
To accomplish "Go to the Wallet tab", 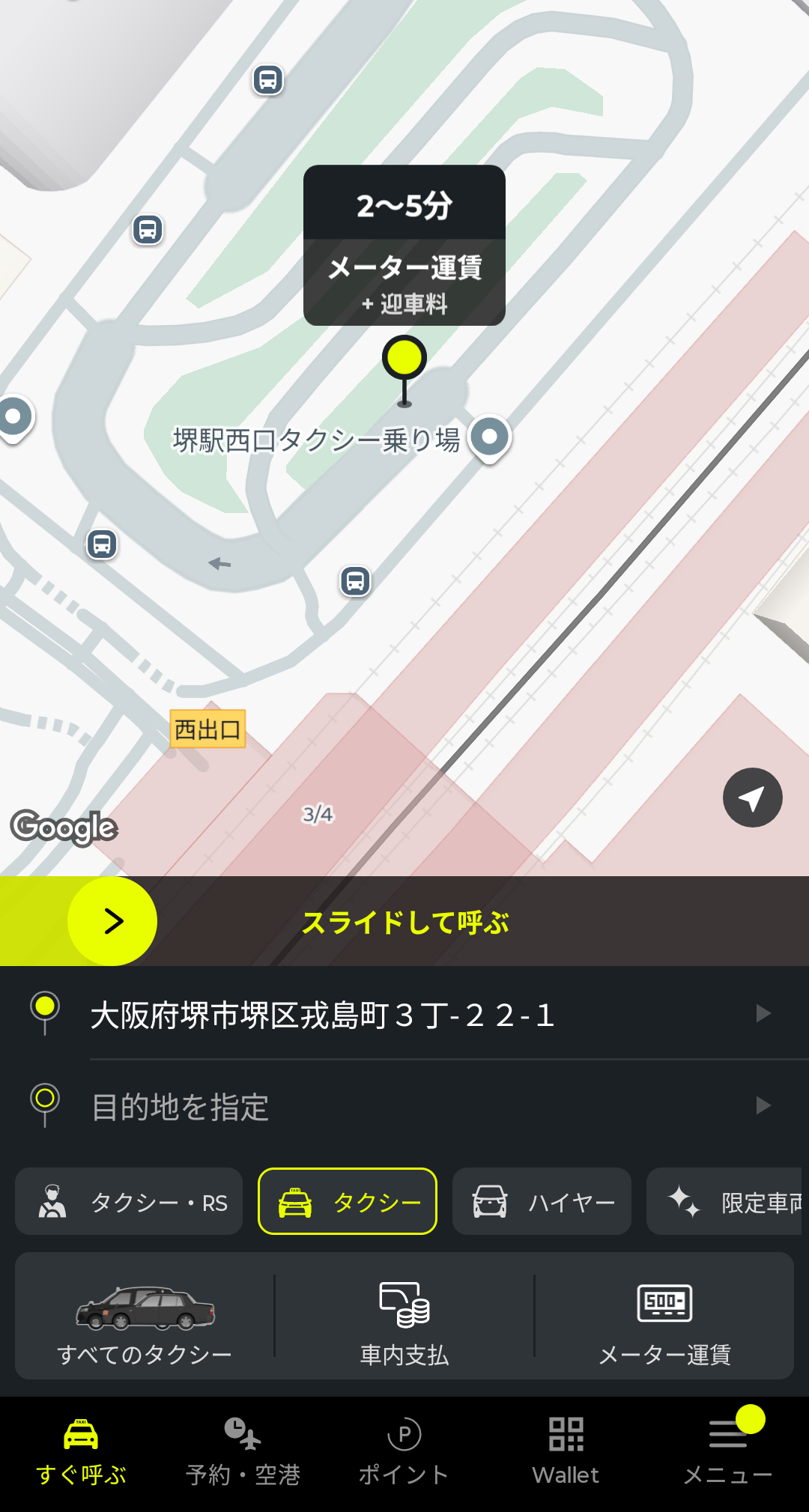I will pos(566,1453).
